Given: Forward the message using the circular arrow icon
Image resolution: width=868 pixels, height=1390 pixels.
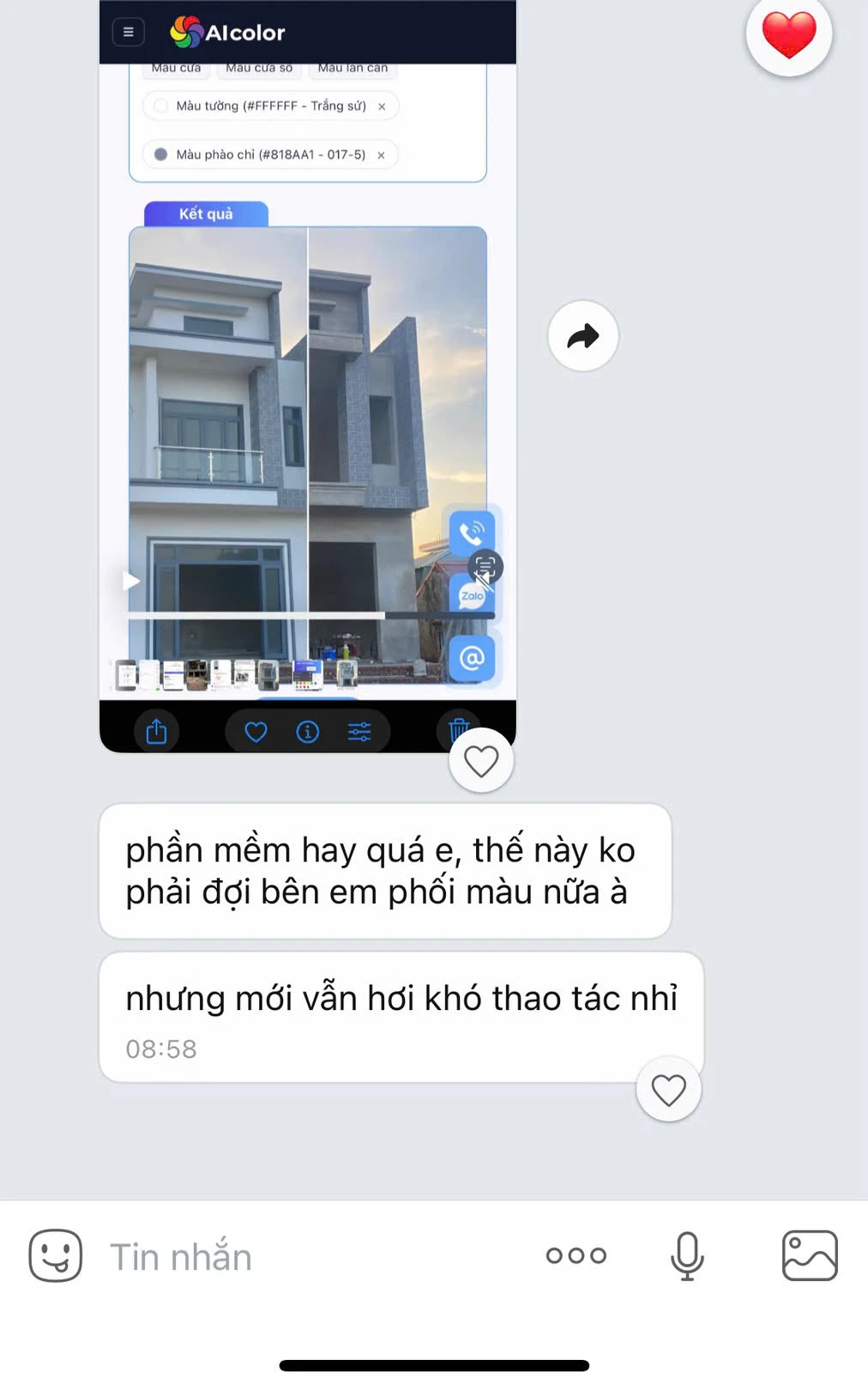Looking at the screenshot, I should point(583,336).
